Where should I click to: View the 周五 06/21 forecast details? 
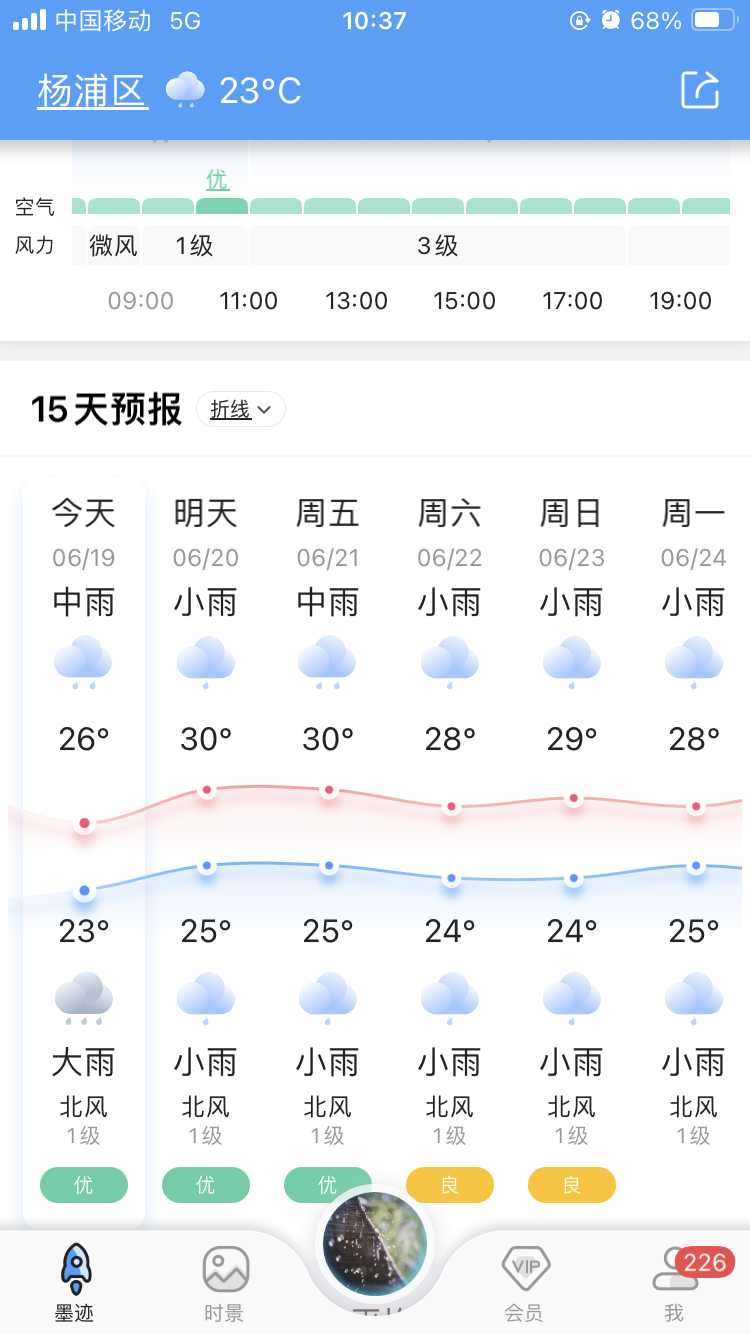(328, 853)
